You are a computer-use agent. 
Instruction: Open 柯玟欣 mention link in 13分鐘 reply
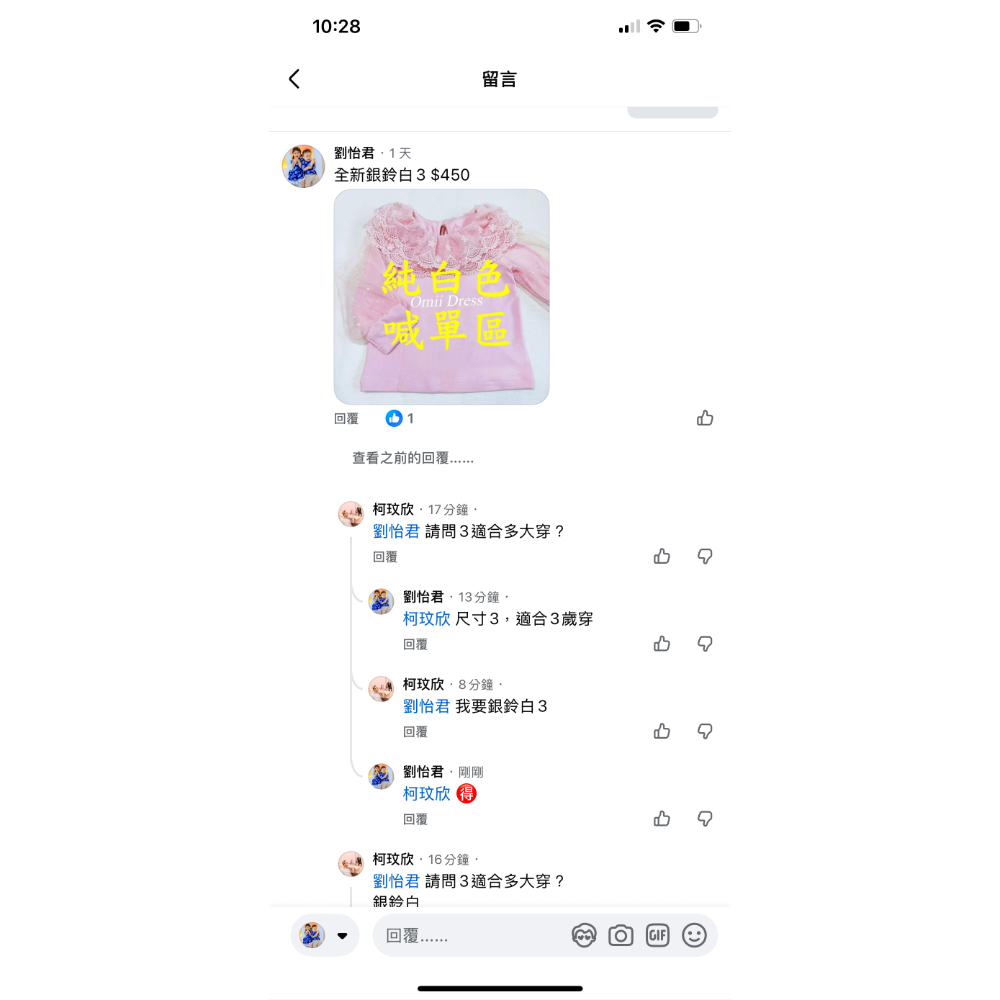click(x=426, y=619)
